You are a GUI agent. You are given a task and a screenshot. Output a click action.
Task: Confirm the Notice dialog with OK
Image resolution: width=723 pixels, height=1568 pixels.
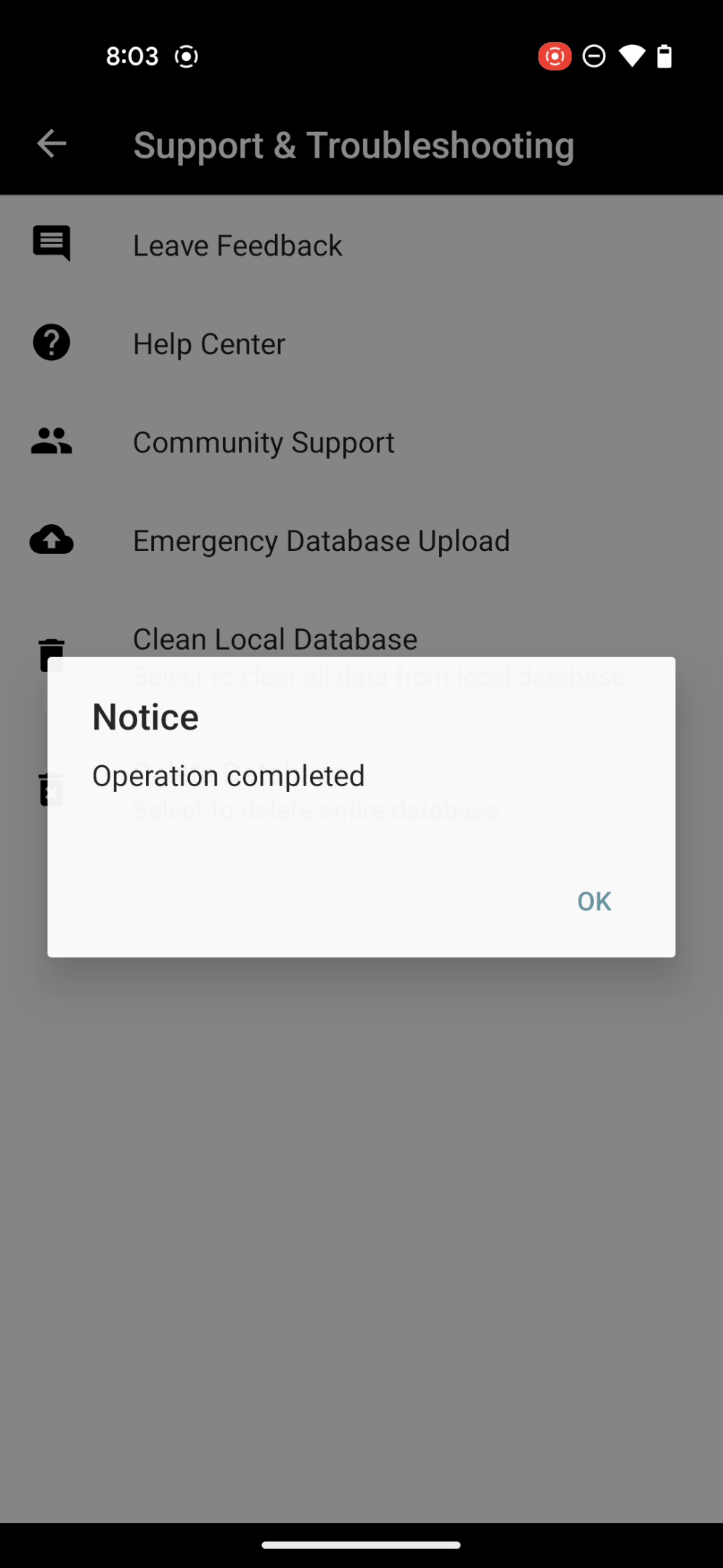(594, 901)
